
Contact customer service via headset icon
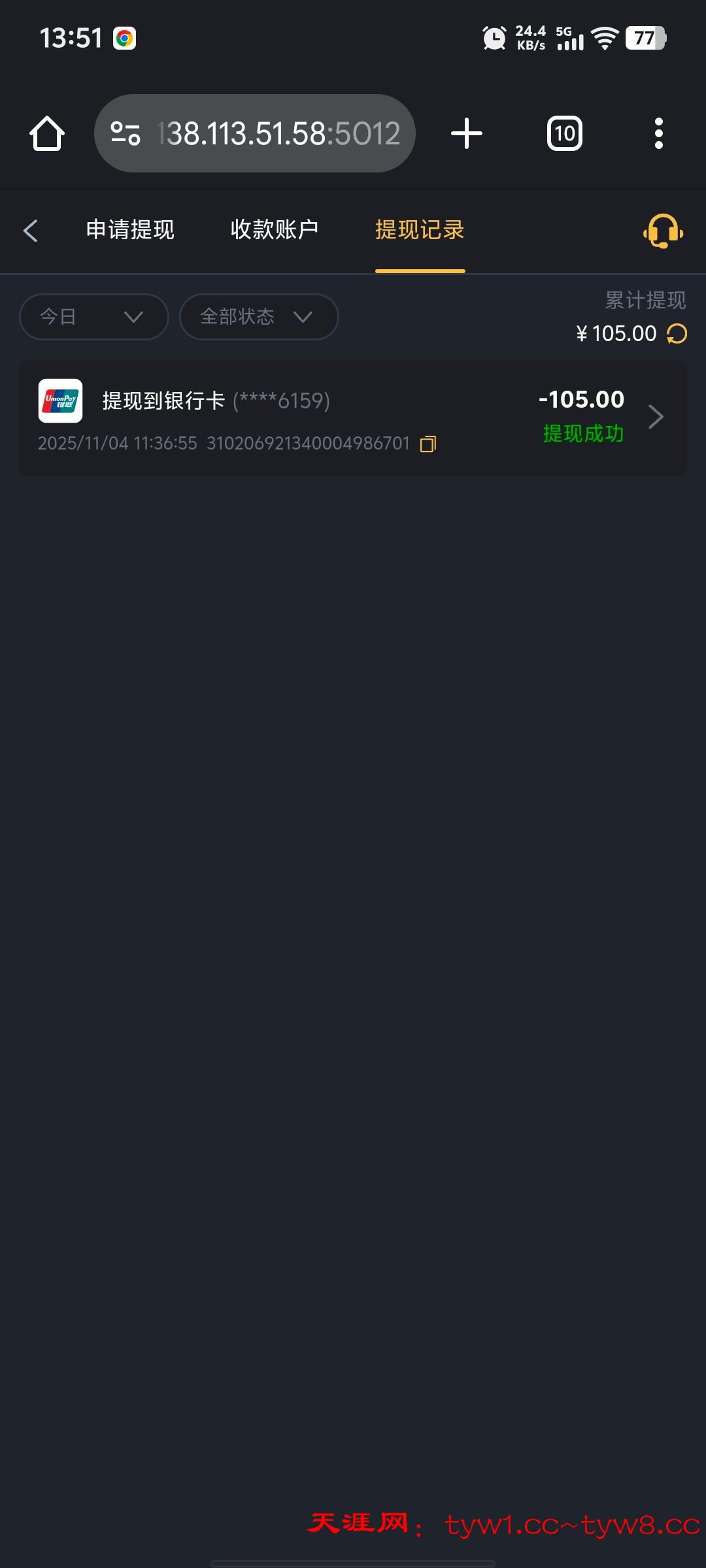(663, 231)
